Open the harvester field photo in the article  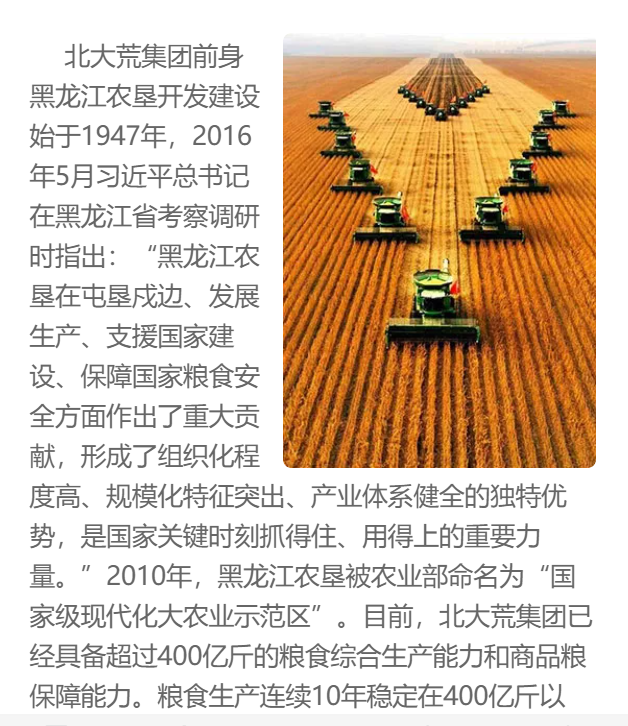[x=439, y=252]
